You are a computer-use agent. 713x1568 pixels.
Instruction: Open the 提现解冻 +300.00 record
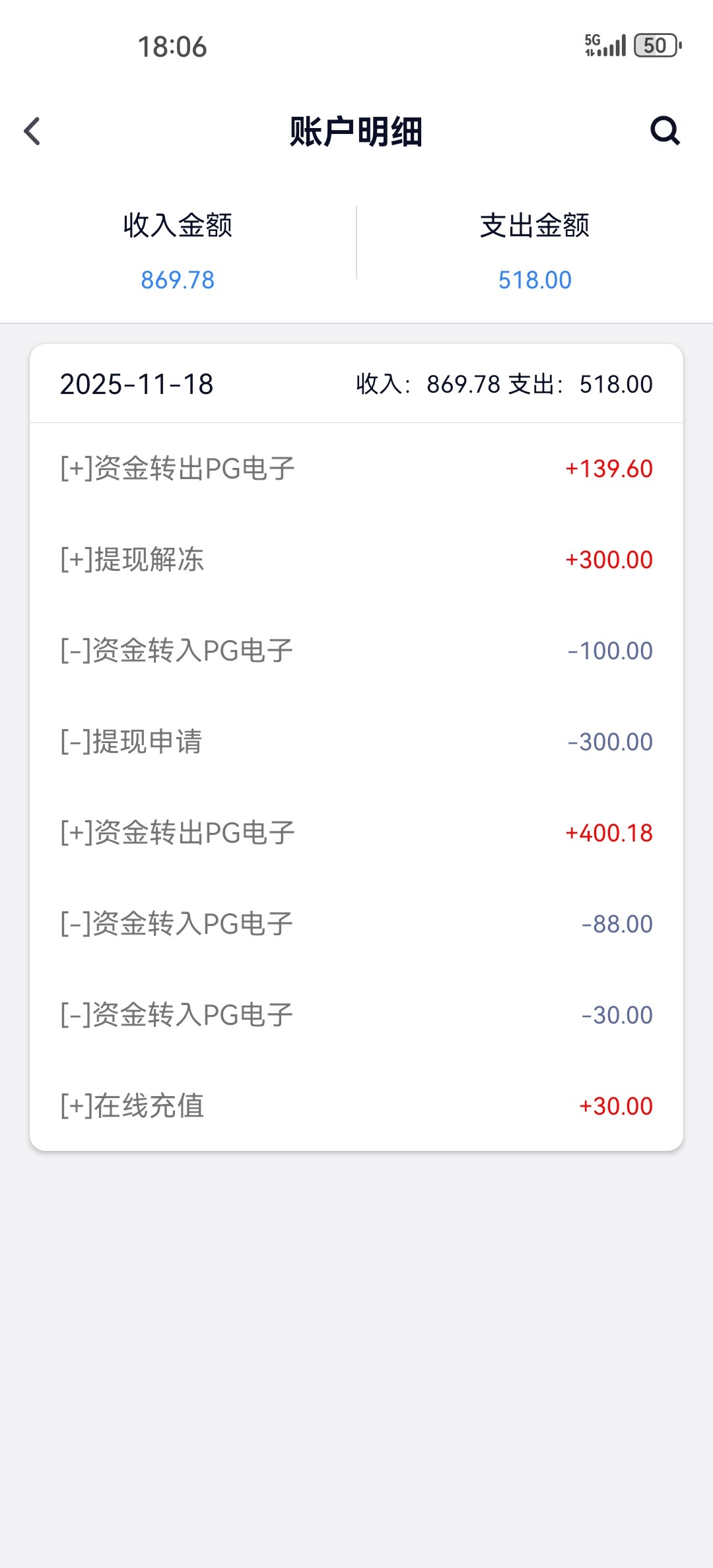click(x=356, y=560)
